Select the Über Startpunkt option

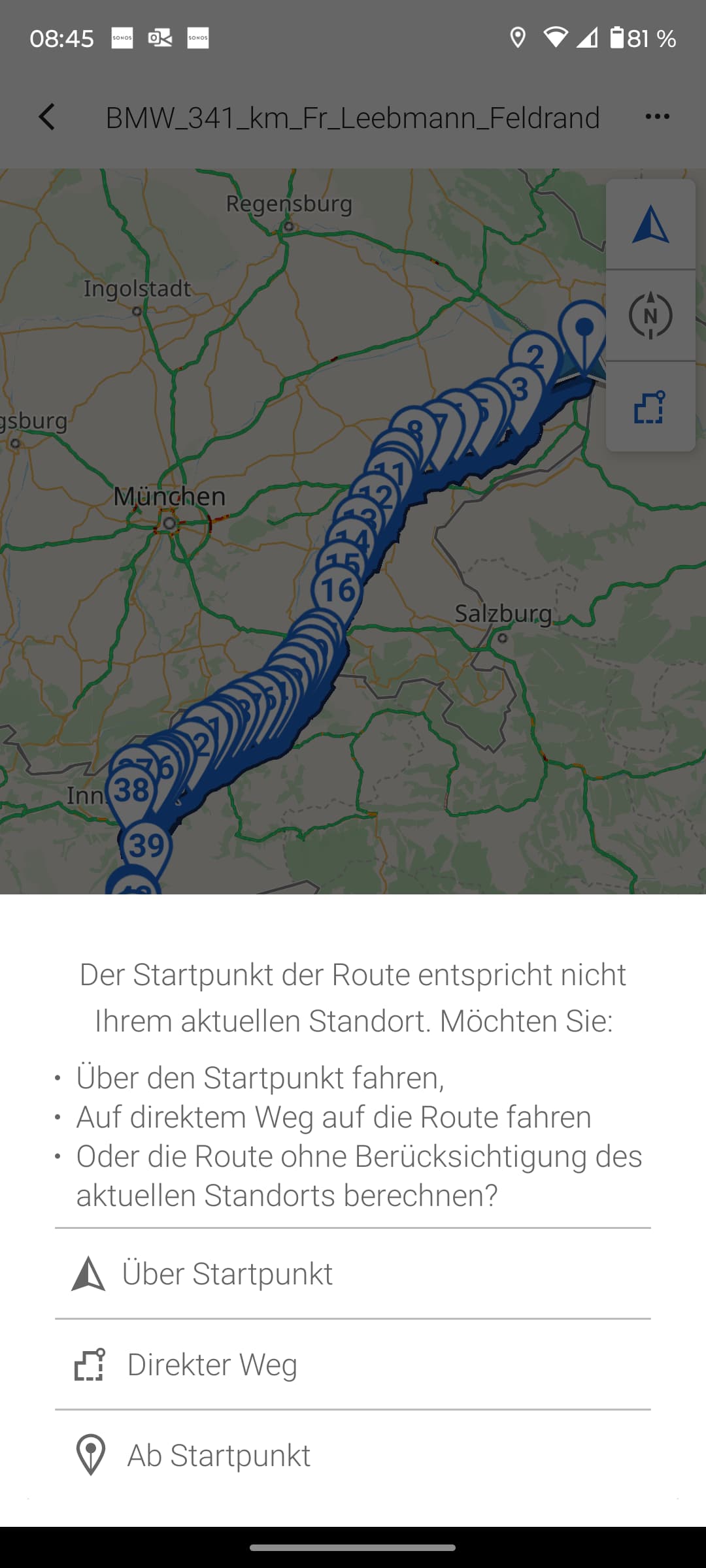point(353,1273)
